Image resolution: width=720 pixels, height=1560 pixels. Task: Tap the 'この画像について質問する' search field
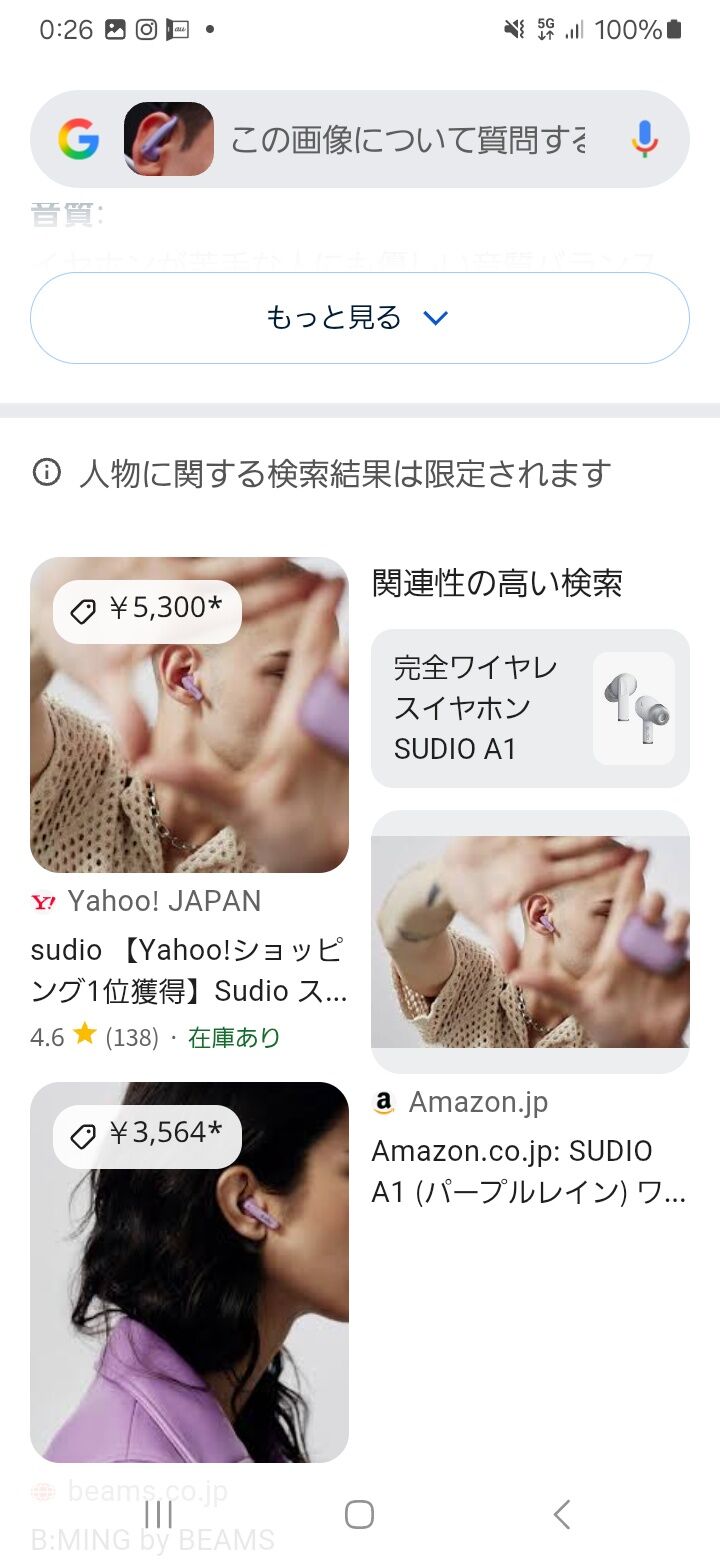coord(408,140)
